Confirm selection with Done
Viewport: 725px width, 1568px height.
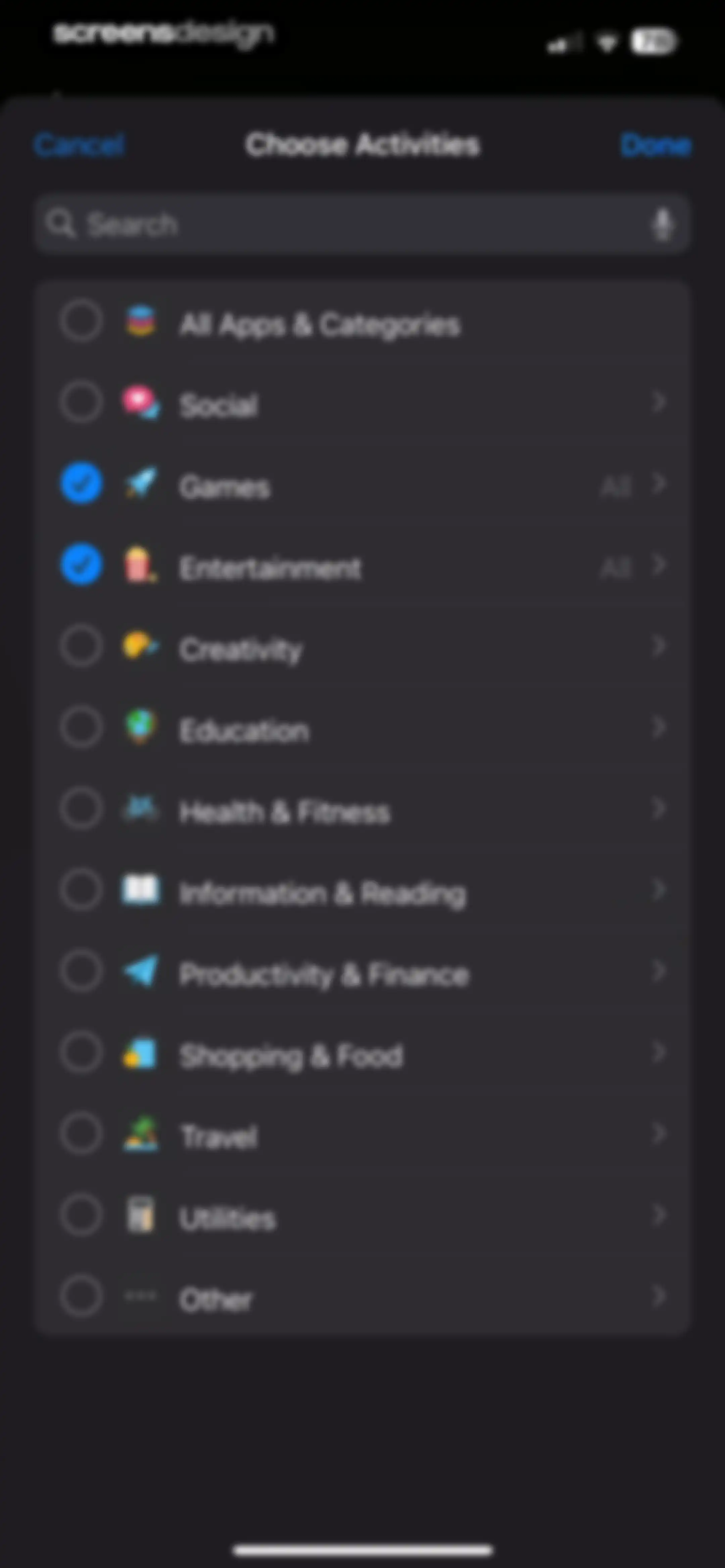pos(656,145)
